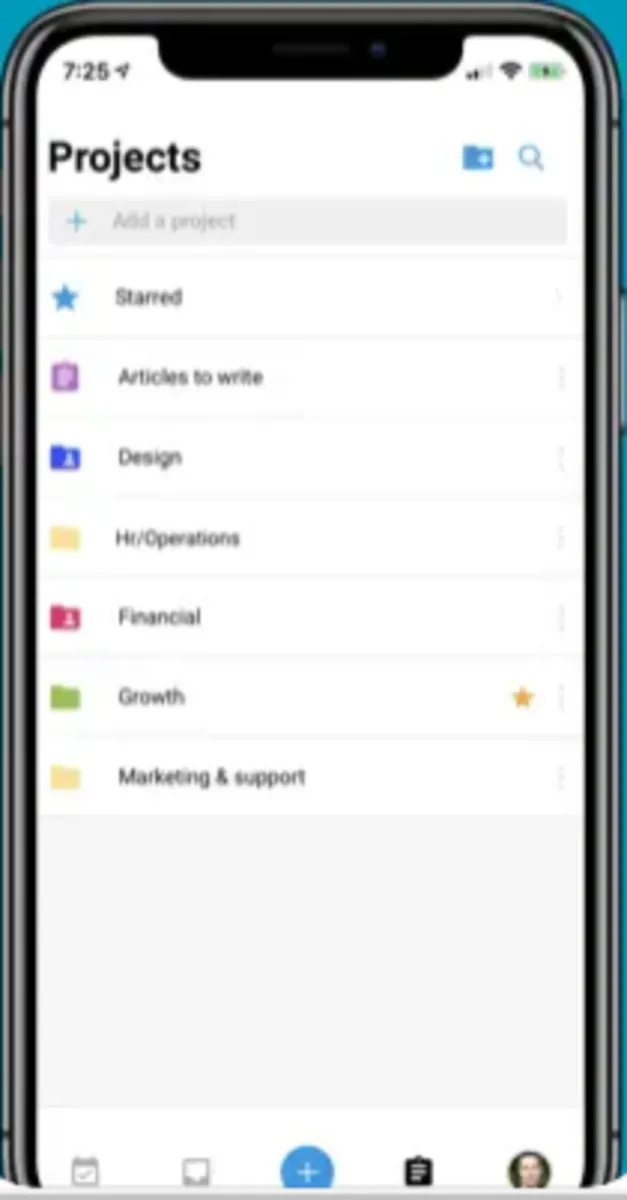Unstar the Growth folder
The image size is (627, 1200).
tap(522, 698)
